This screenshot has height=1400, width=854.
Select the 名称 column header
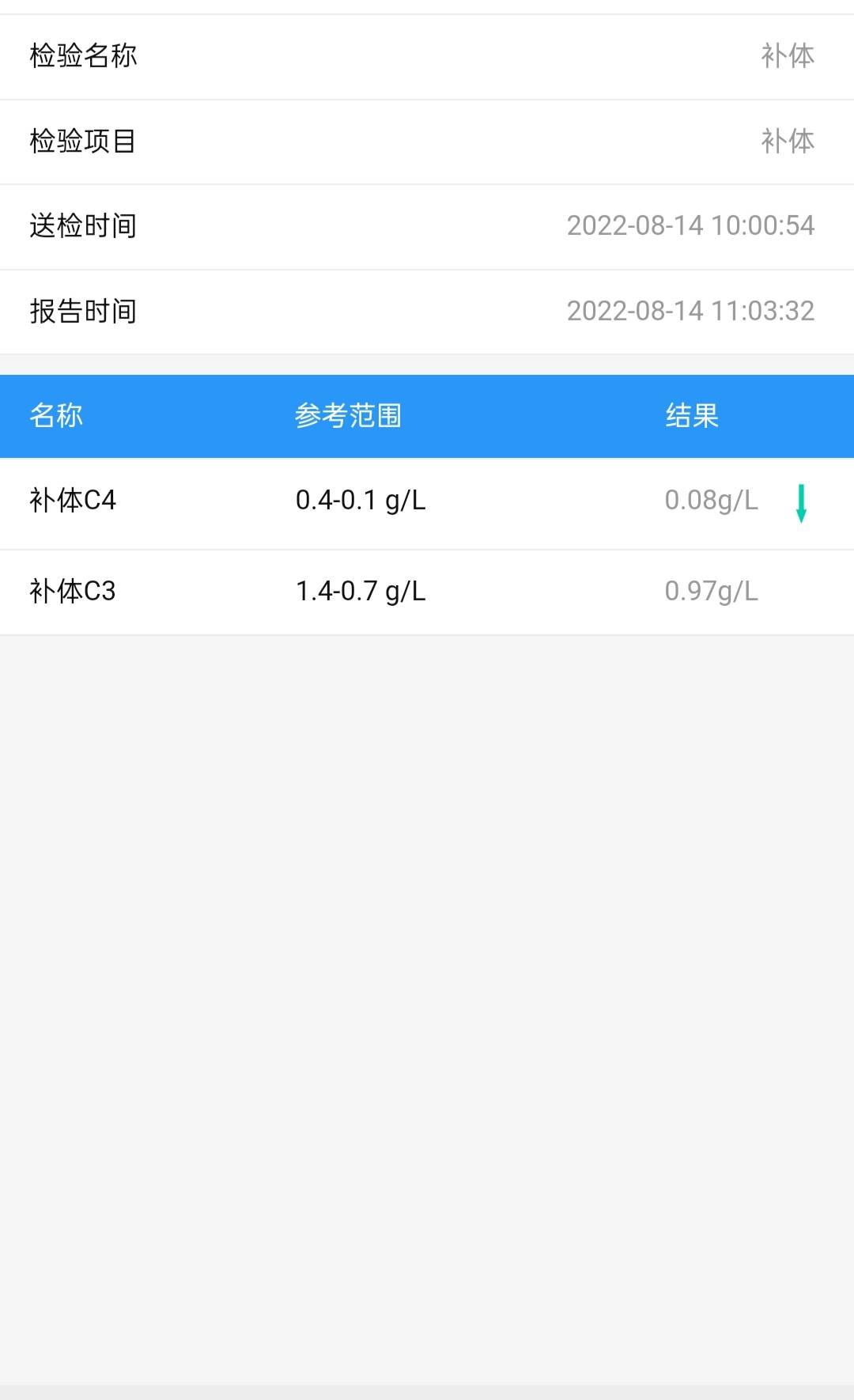coord(56,417)
